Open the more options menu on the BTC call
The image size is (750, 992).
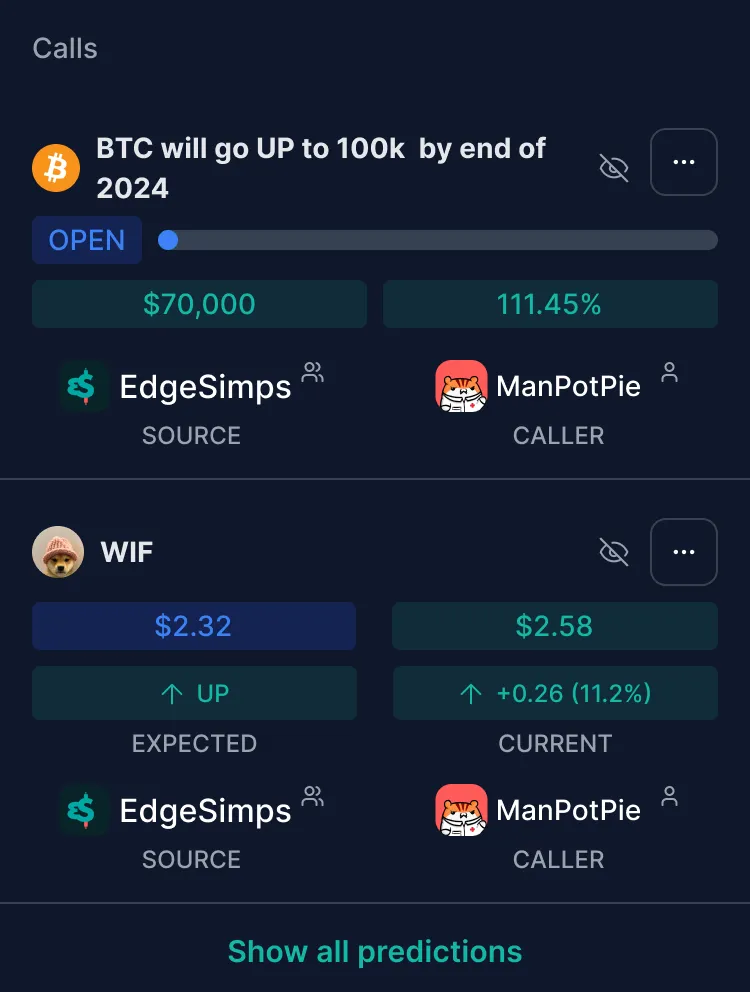pos(684,162)
